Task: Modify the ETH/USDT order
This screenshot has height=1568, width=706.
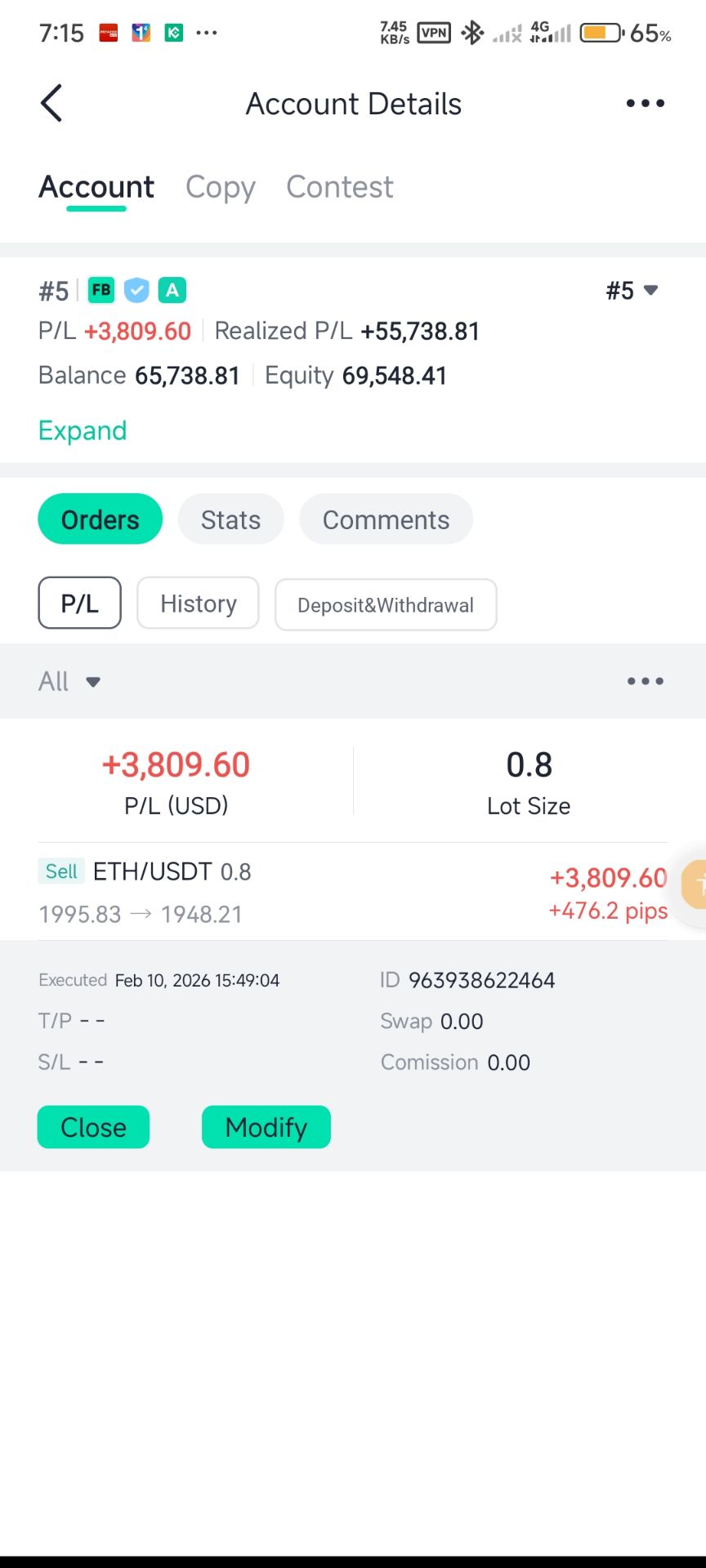Action: [x=266, y=1127]
